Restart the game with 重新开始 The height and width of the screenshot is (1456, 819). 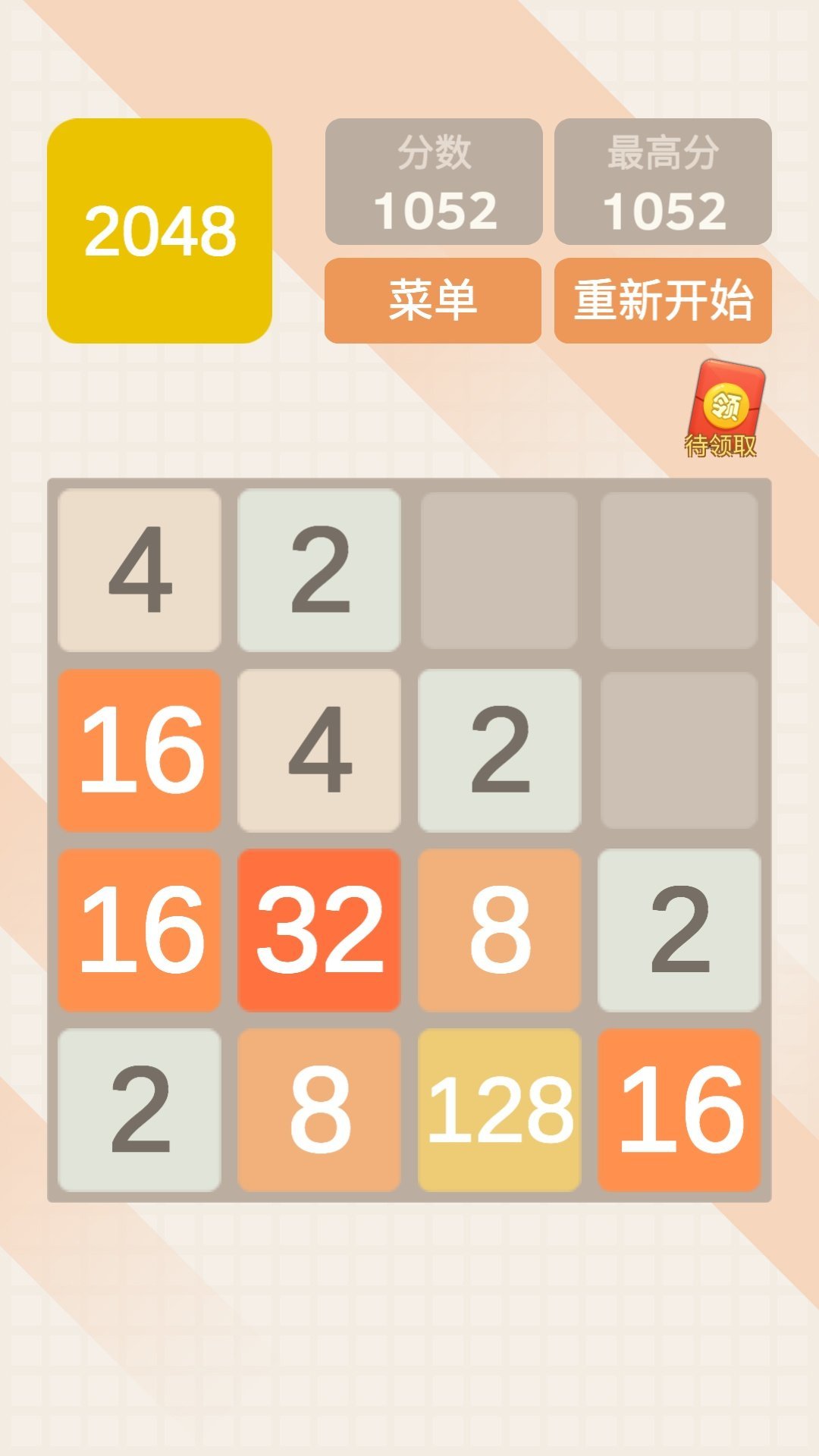[663, 300]
